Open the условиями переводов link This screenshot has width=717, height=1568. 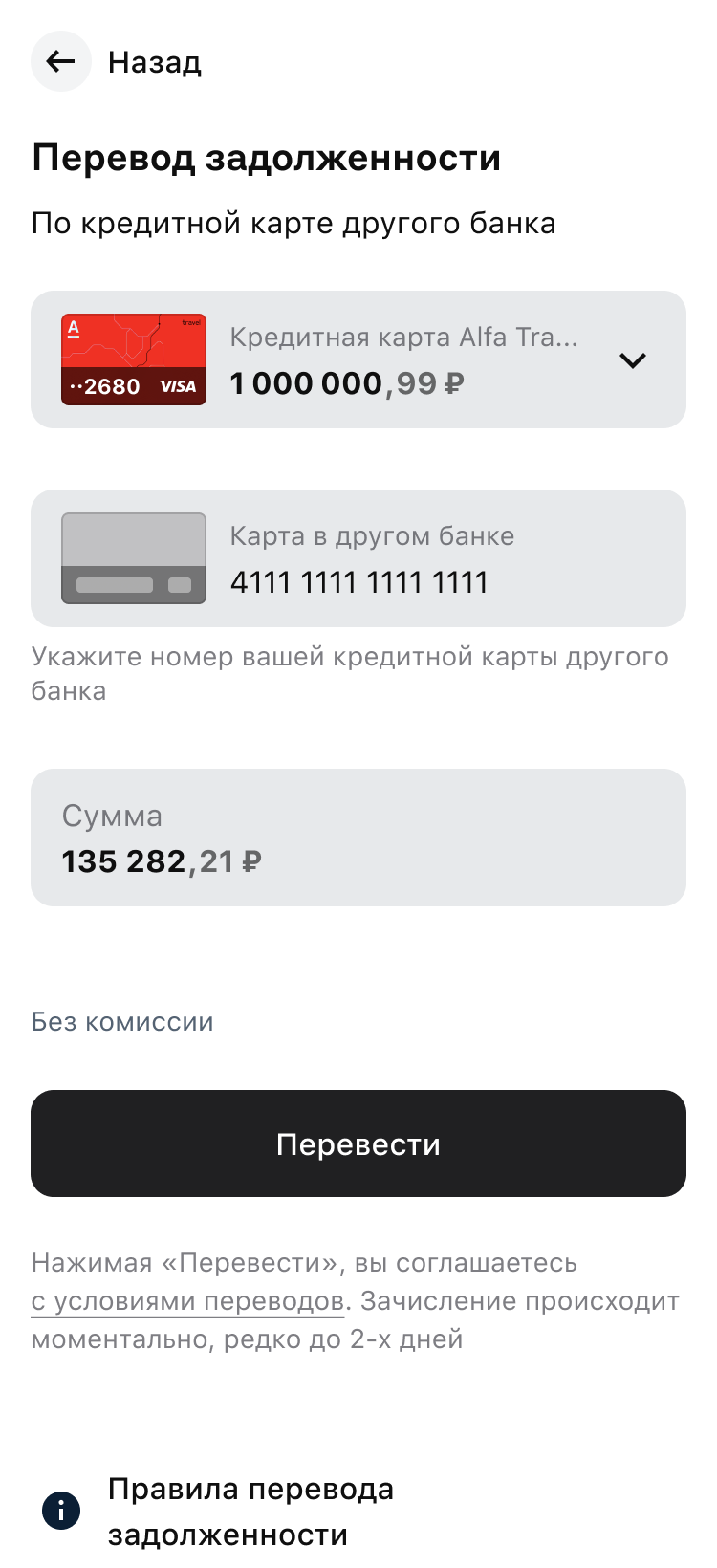coord(187,1302)
